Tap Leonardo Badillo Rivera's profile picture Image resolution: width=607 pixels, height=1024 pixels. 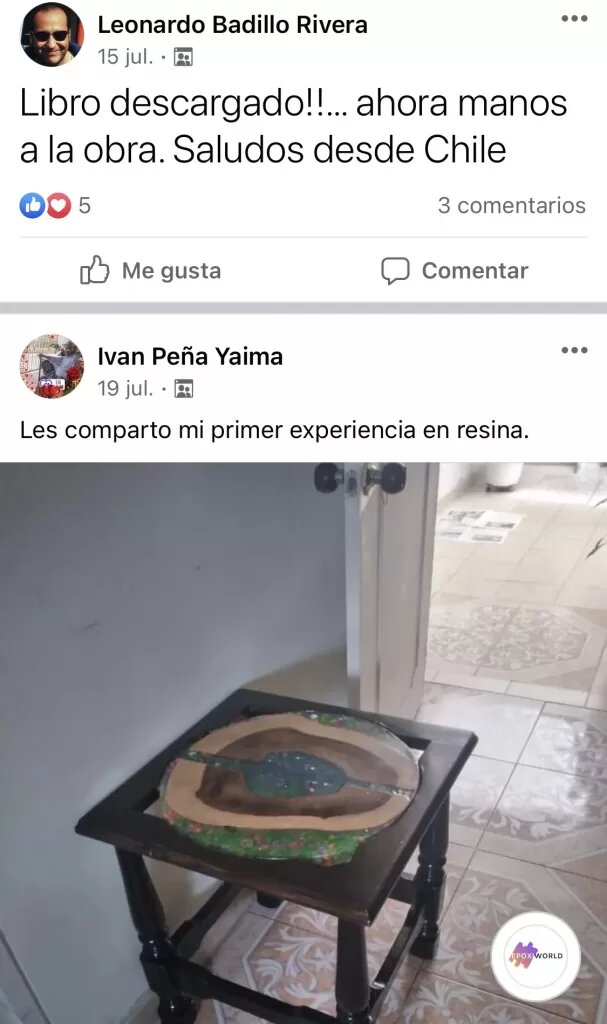pos(52,33)
